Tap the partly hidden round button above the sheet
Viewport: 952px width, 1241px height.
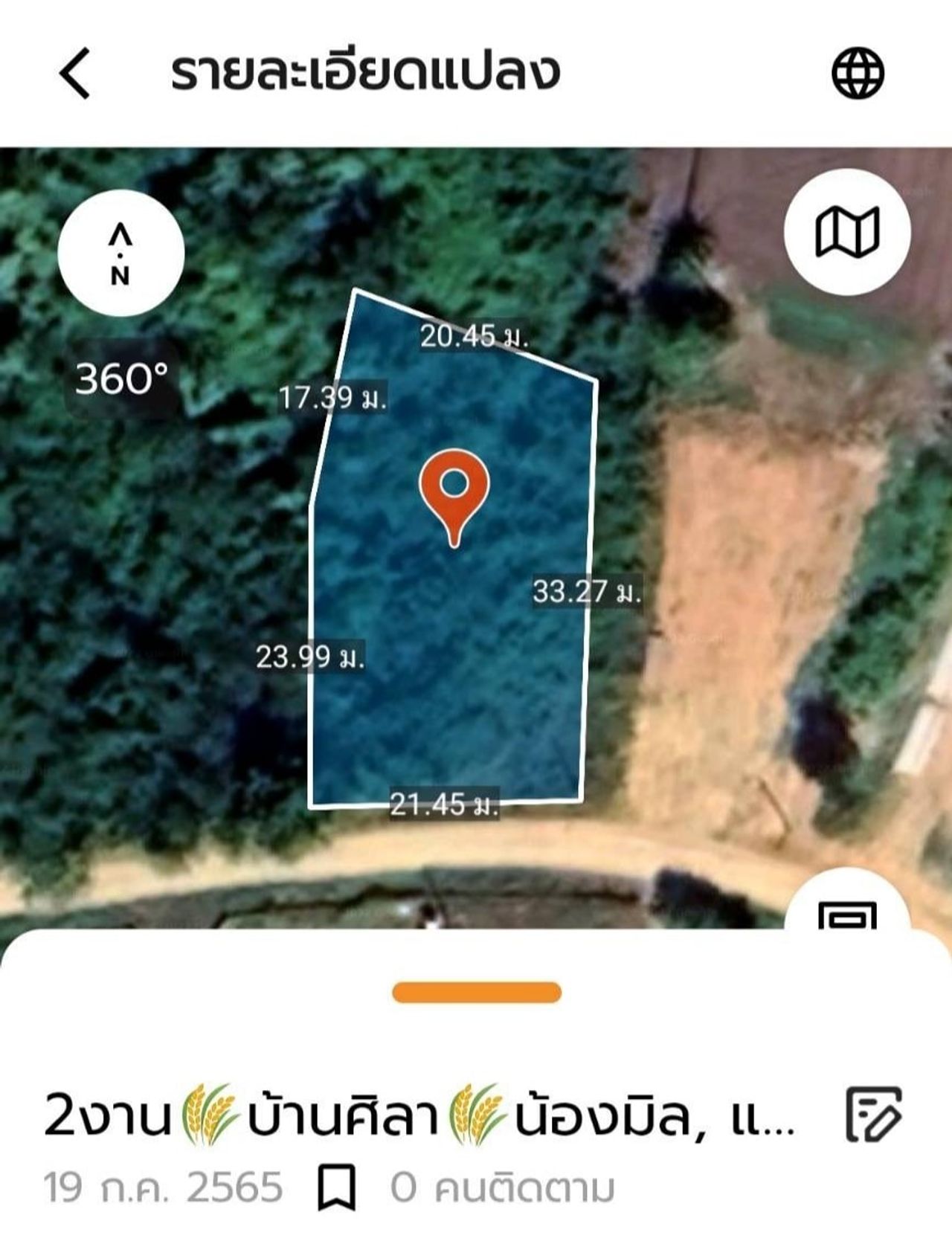pyautogui.click(x=847, y=909)
